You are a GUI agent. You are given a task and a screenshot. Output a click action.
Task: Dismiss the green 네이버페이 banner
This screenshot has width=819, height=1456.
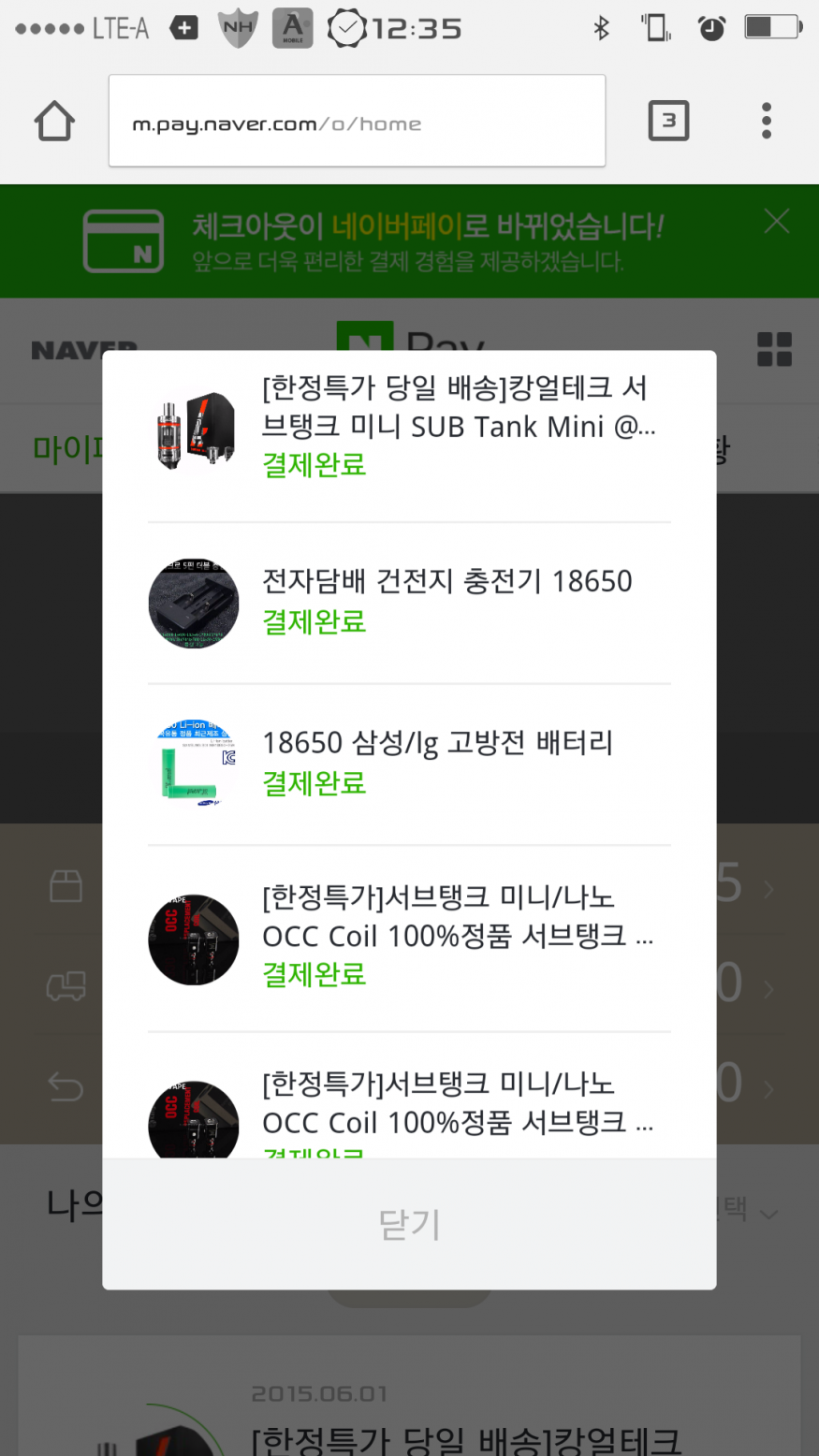(x=776, y=222)
